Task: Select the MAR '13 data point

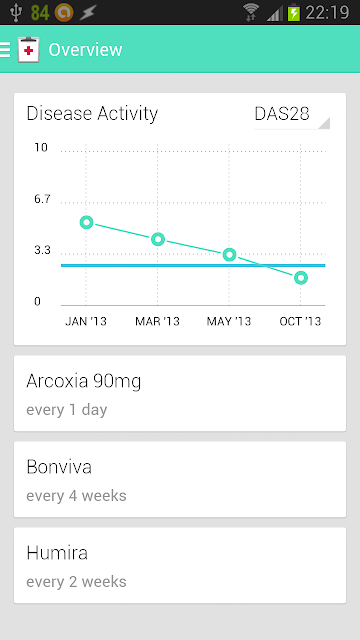Action: pos(158,239)
